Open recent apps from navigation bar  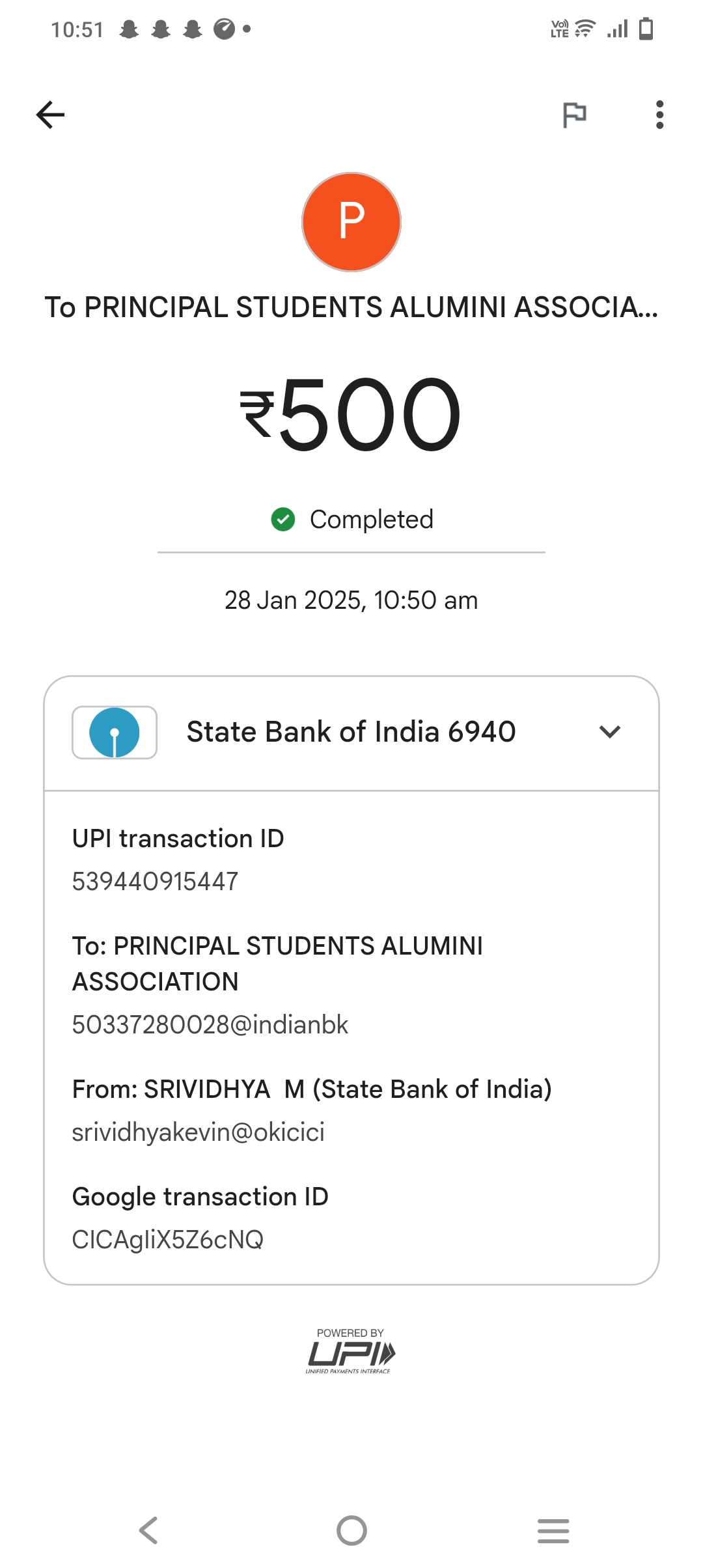(x=553, y=1530)
